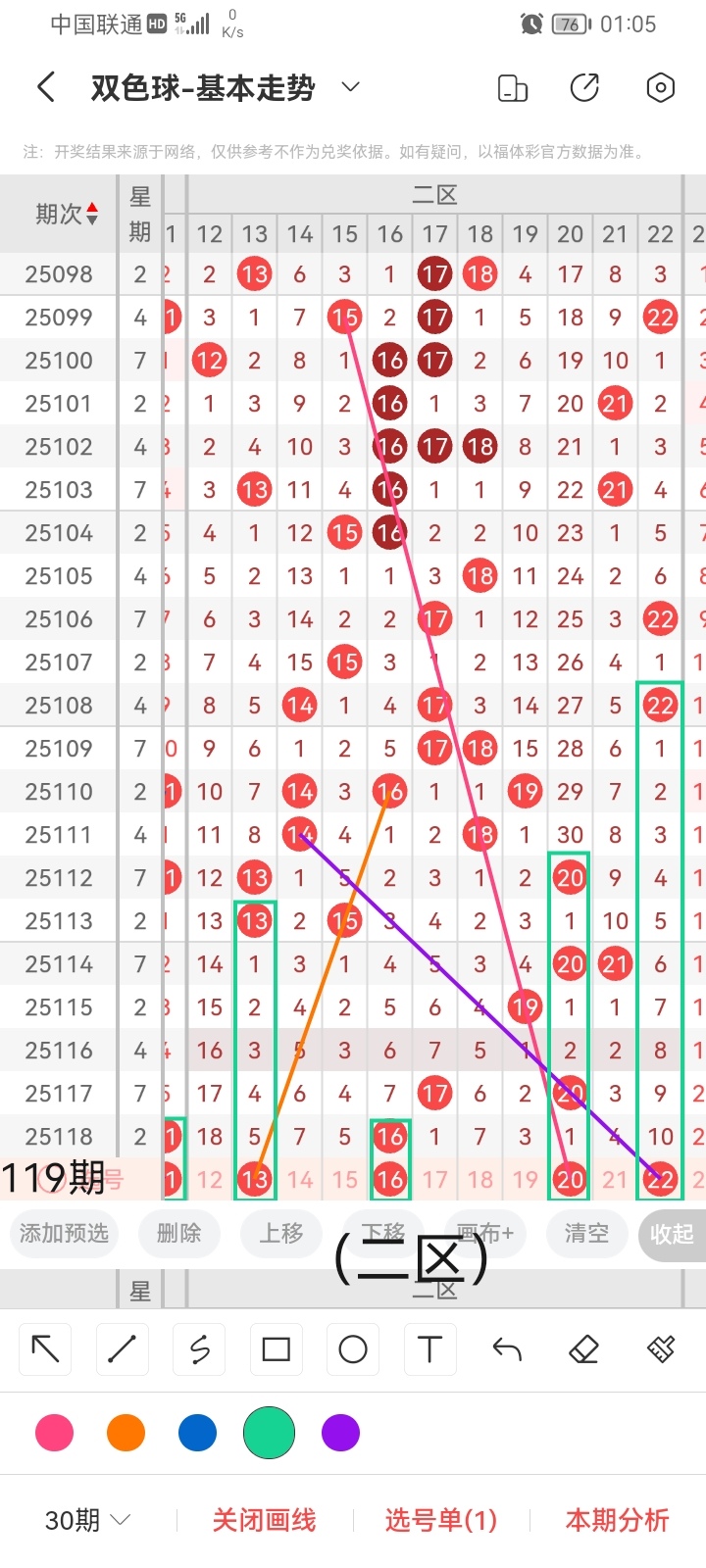This screenshot has width=706, height=1568.
Task: Select the straight line drawing tool
Action: coord(123,1349)
